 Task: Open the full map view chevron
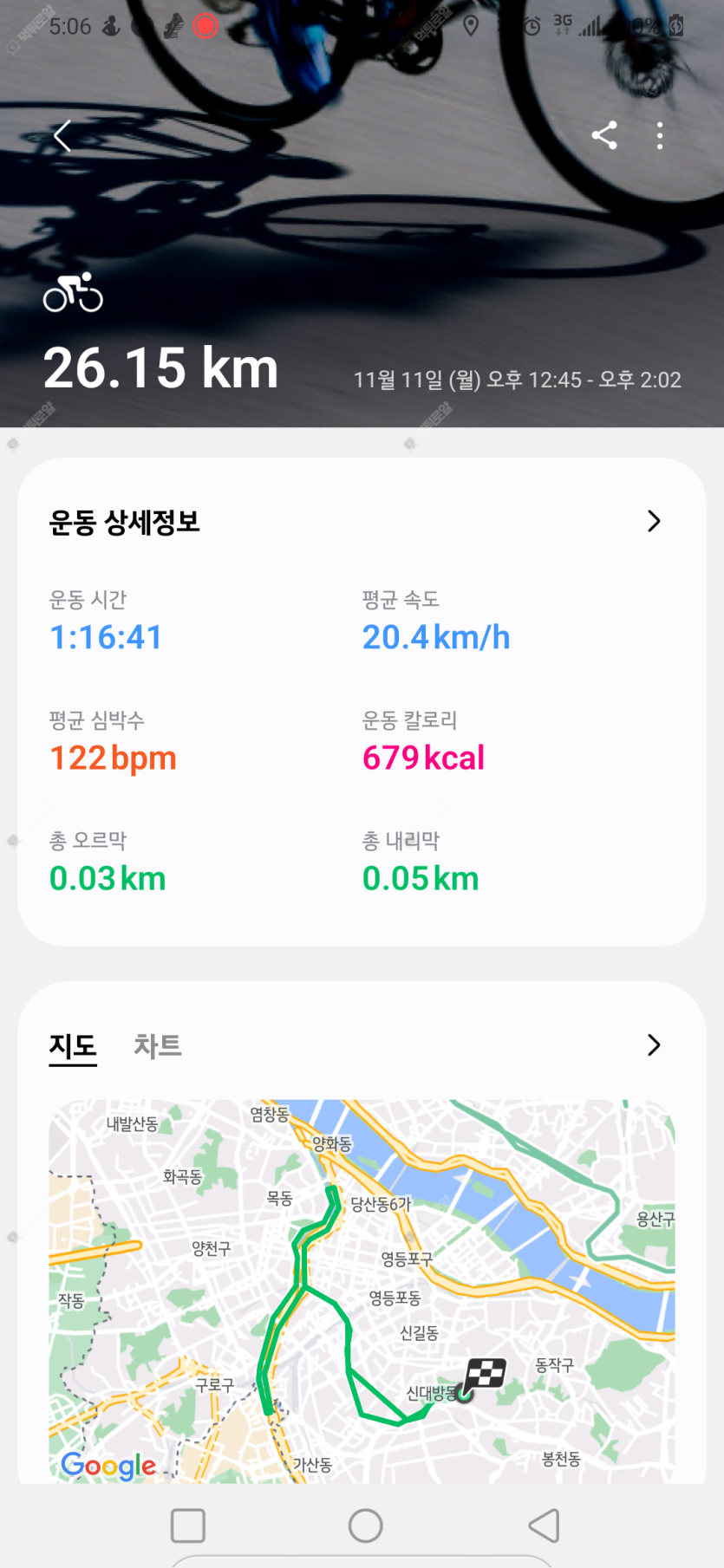point(654,1045)
